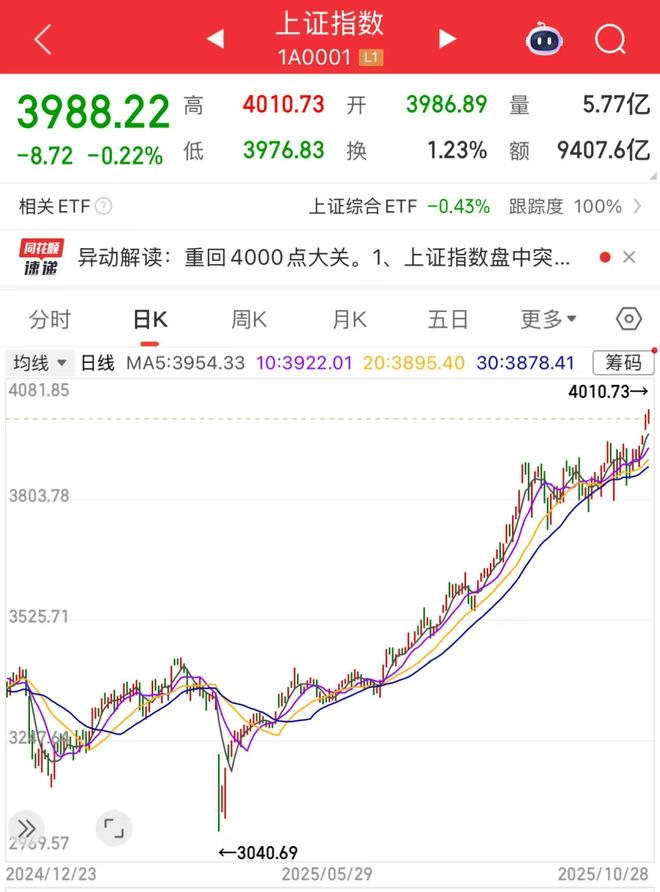
Task: Open chart settings hexagon icon
Action: pos(628,319)
